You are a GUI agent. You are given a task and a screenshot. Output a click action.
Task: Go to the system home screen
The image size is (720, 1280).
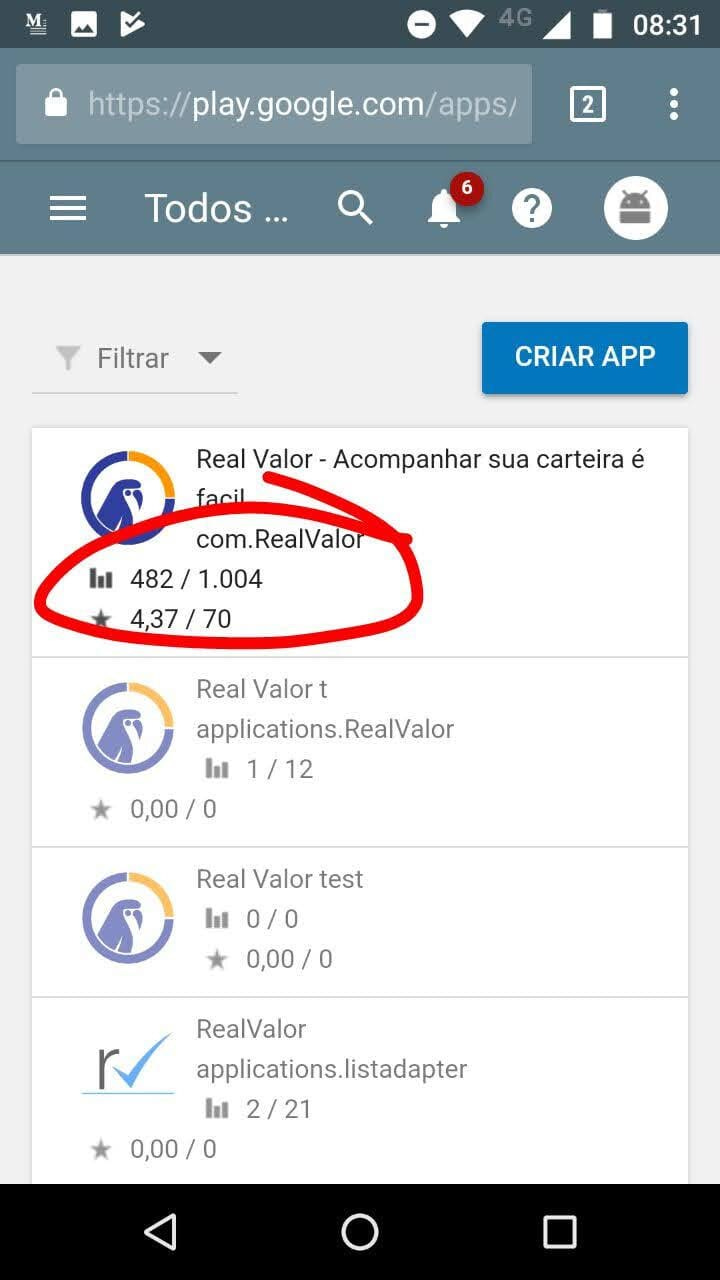point(360,1232)
